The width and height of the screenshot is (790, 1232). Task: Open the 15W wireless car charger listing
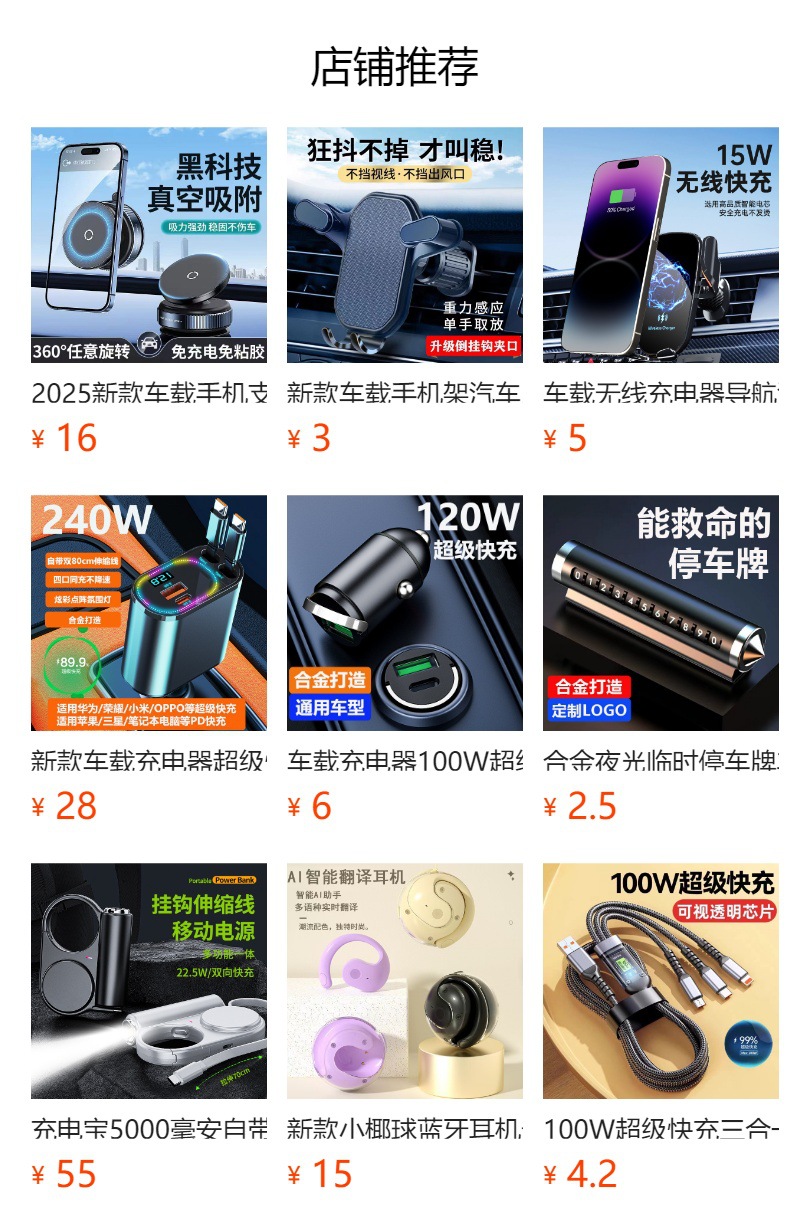pyautogui.click(x=661, y=245)
